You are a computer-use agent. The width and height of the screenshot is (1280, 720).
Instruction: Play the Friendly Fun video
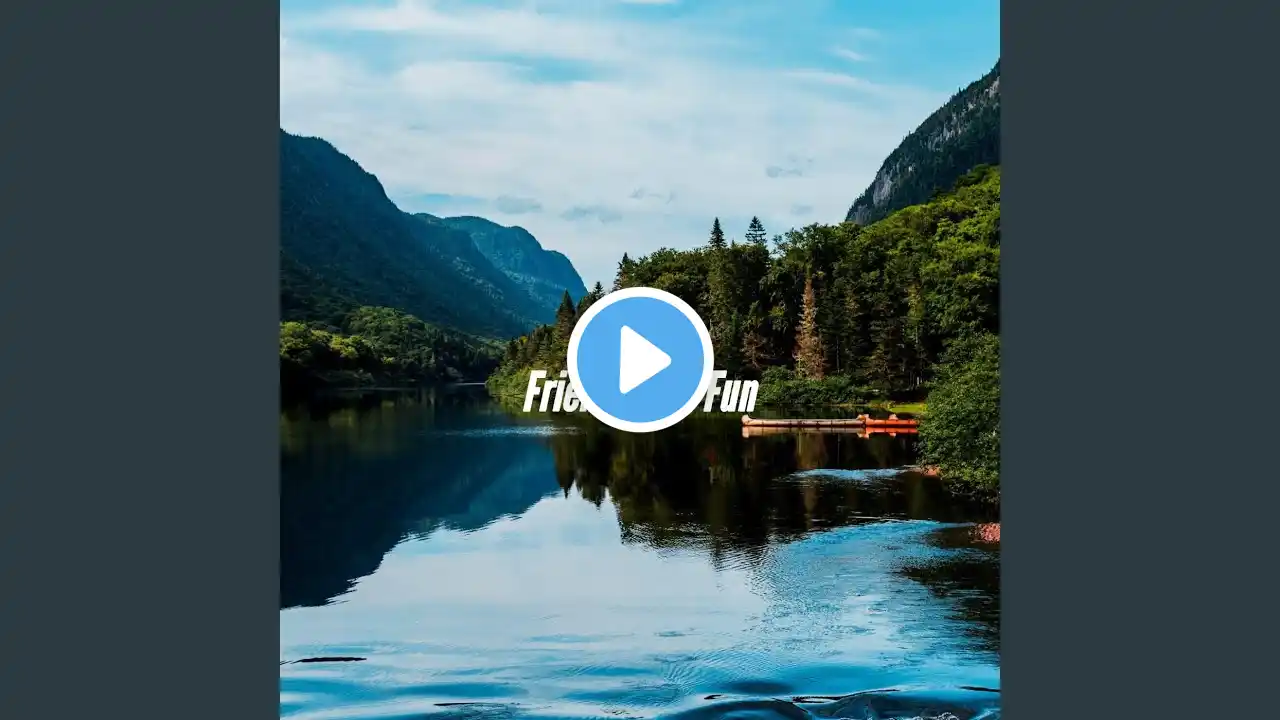pyautogui.click(x=640, y=360)
